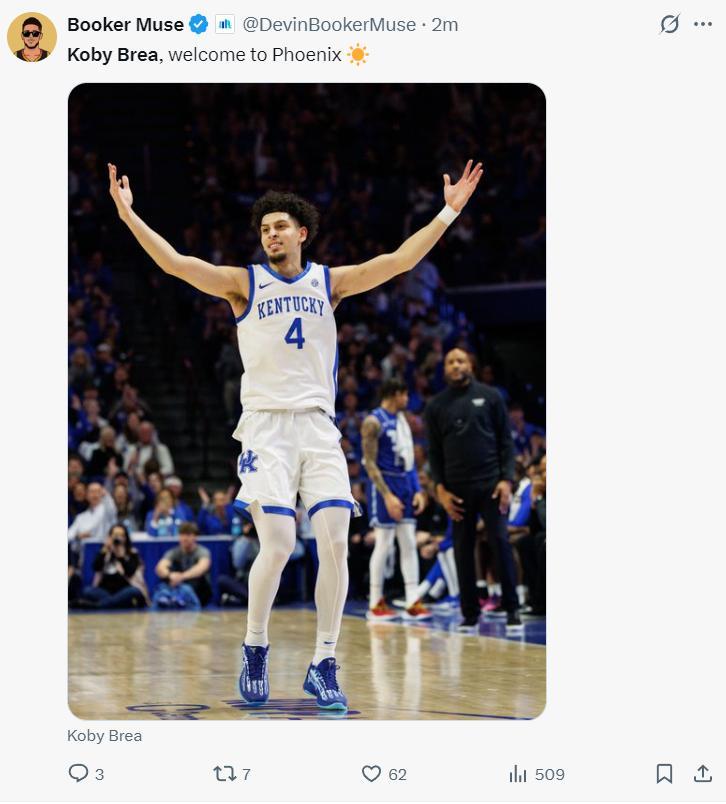Open the Koby Brea Kentucky photo
The image size is (726, 804).
coord(306,400)
